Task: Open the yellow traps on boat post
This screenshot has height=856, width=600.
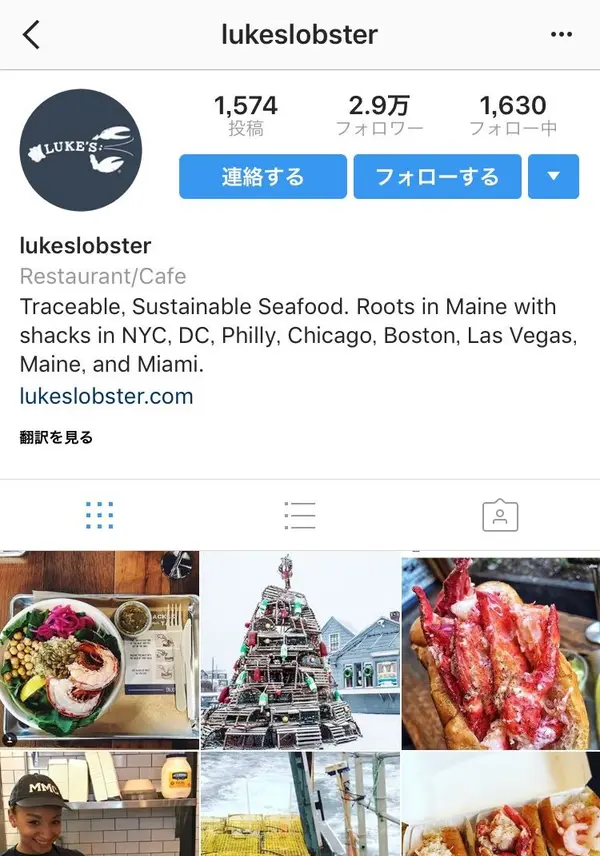Action: coord(300,805)
